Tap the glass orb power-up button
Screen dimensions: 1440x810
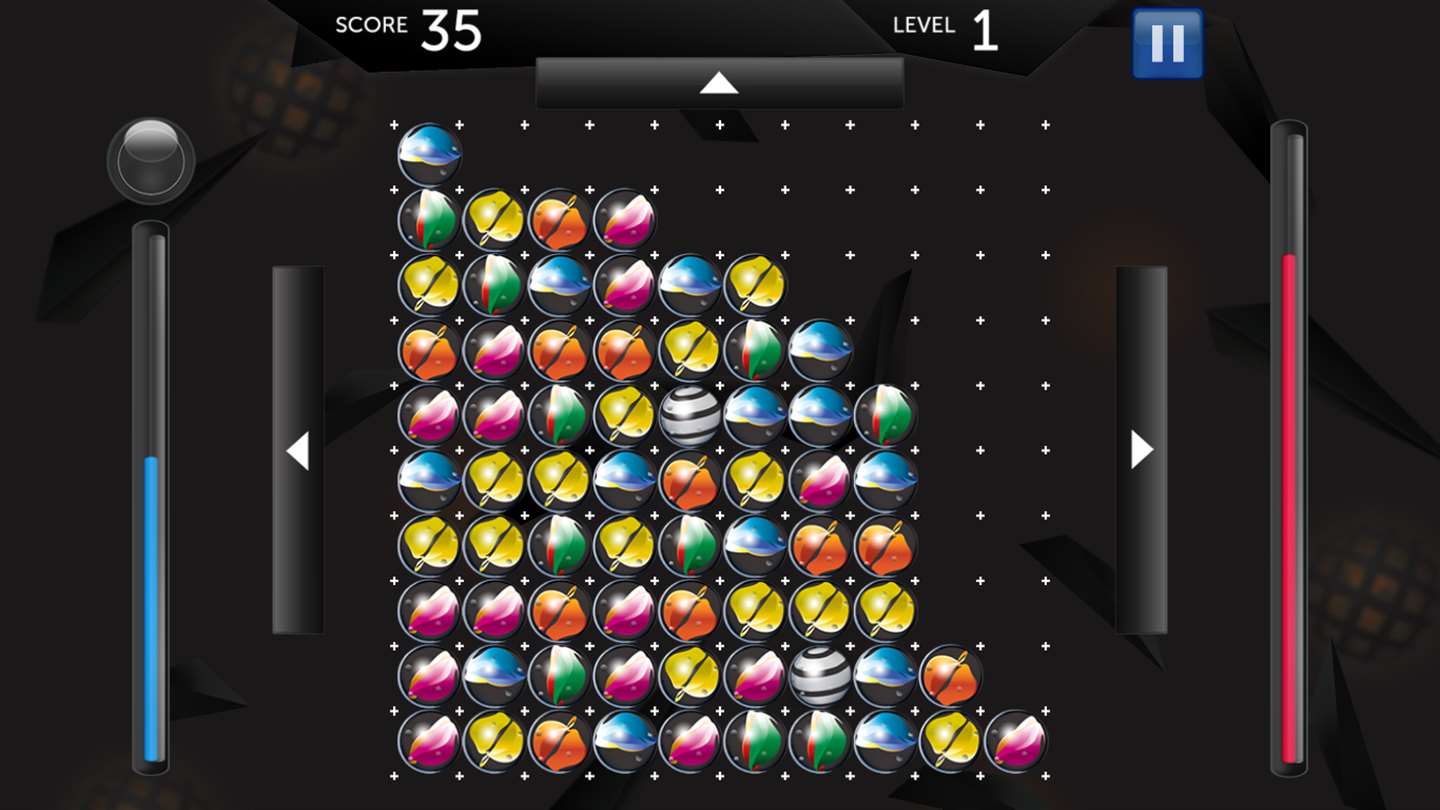coord(150,160)
